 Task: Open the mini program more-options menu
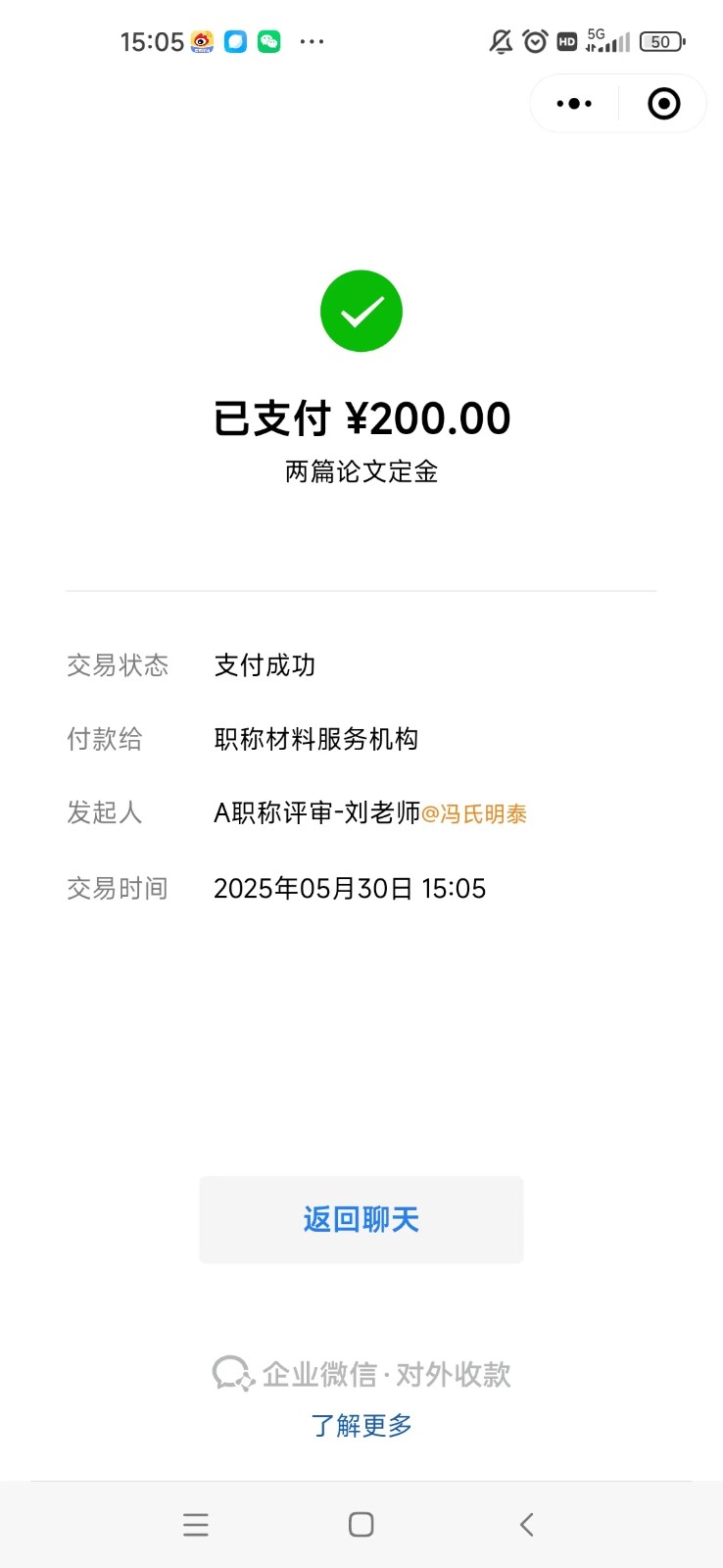574,104
